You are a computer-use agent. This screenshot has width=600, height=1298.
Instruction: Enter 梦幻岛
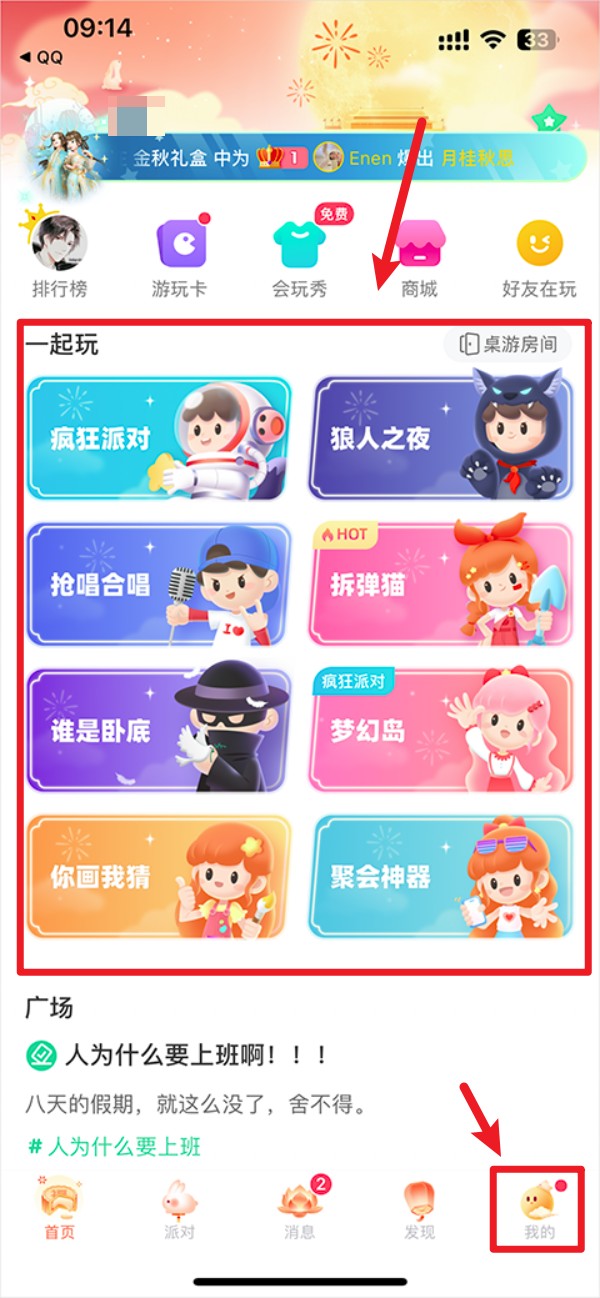[x=441, y=729]
